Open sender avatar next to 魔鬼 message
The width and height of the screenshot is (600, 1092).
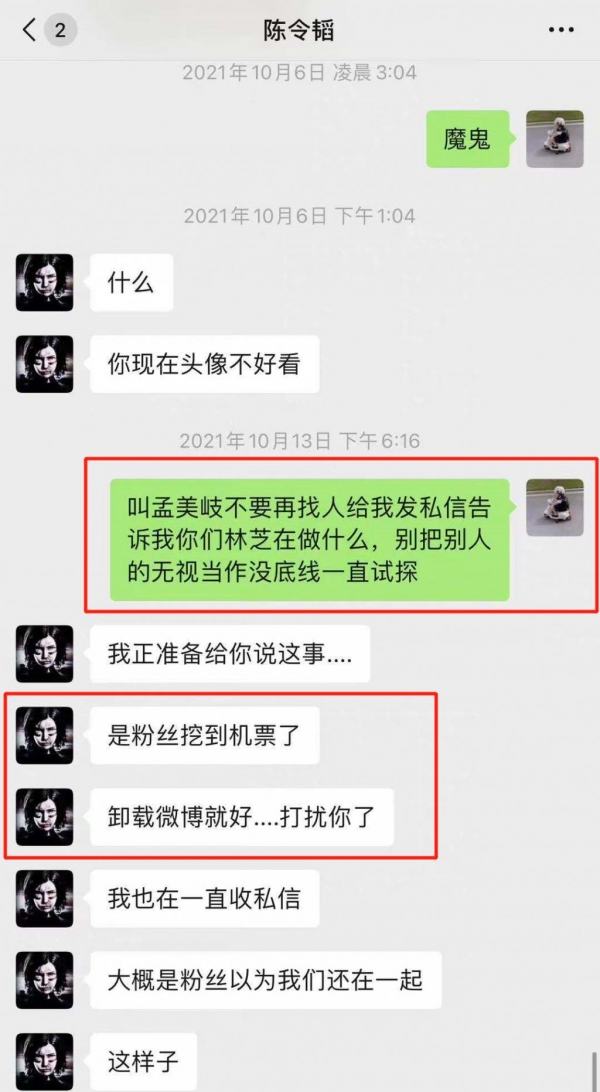(x=554, y=139)
